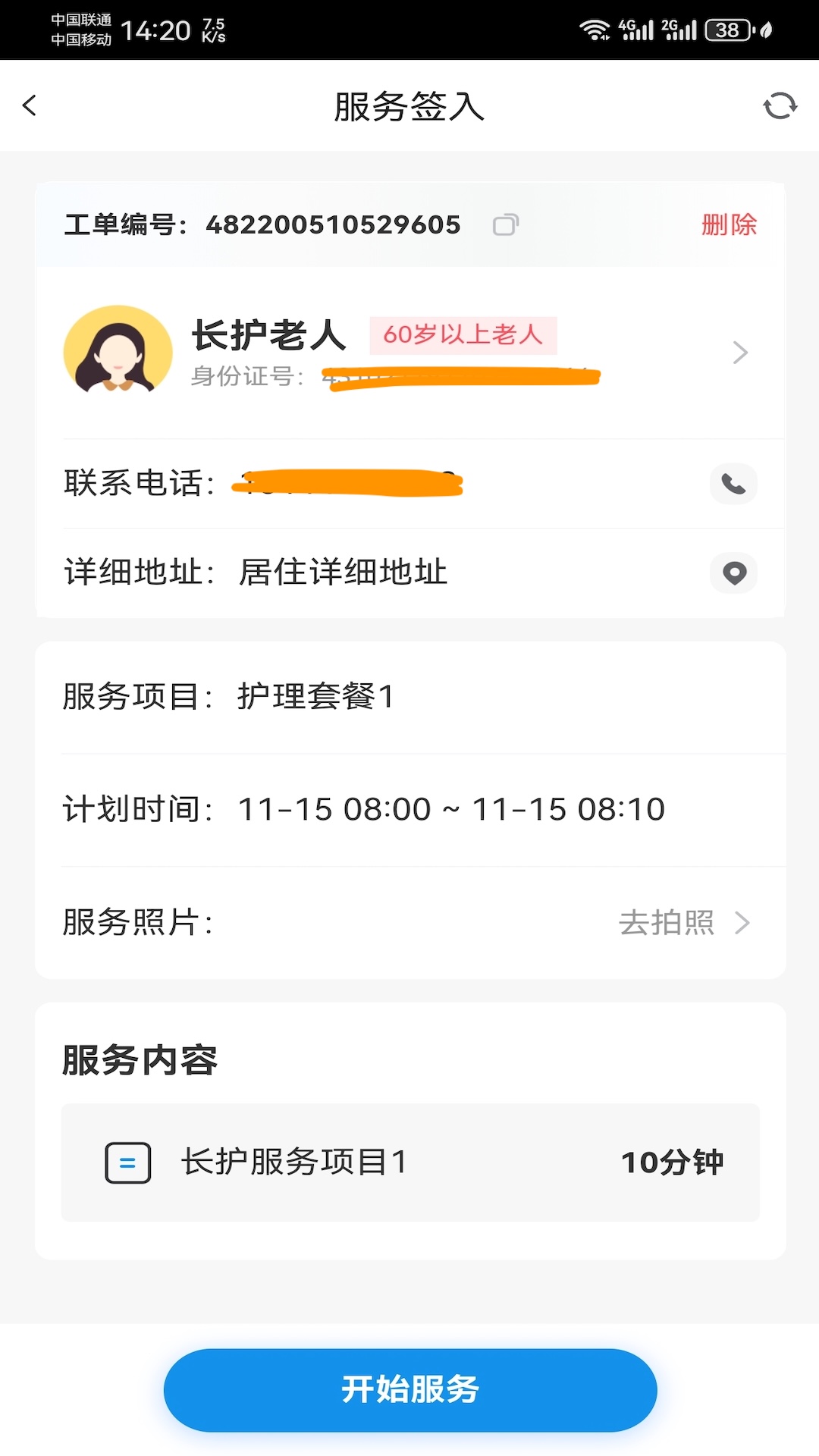
Task: Tap the name 长护老人
Action: (x=267, y=334)
